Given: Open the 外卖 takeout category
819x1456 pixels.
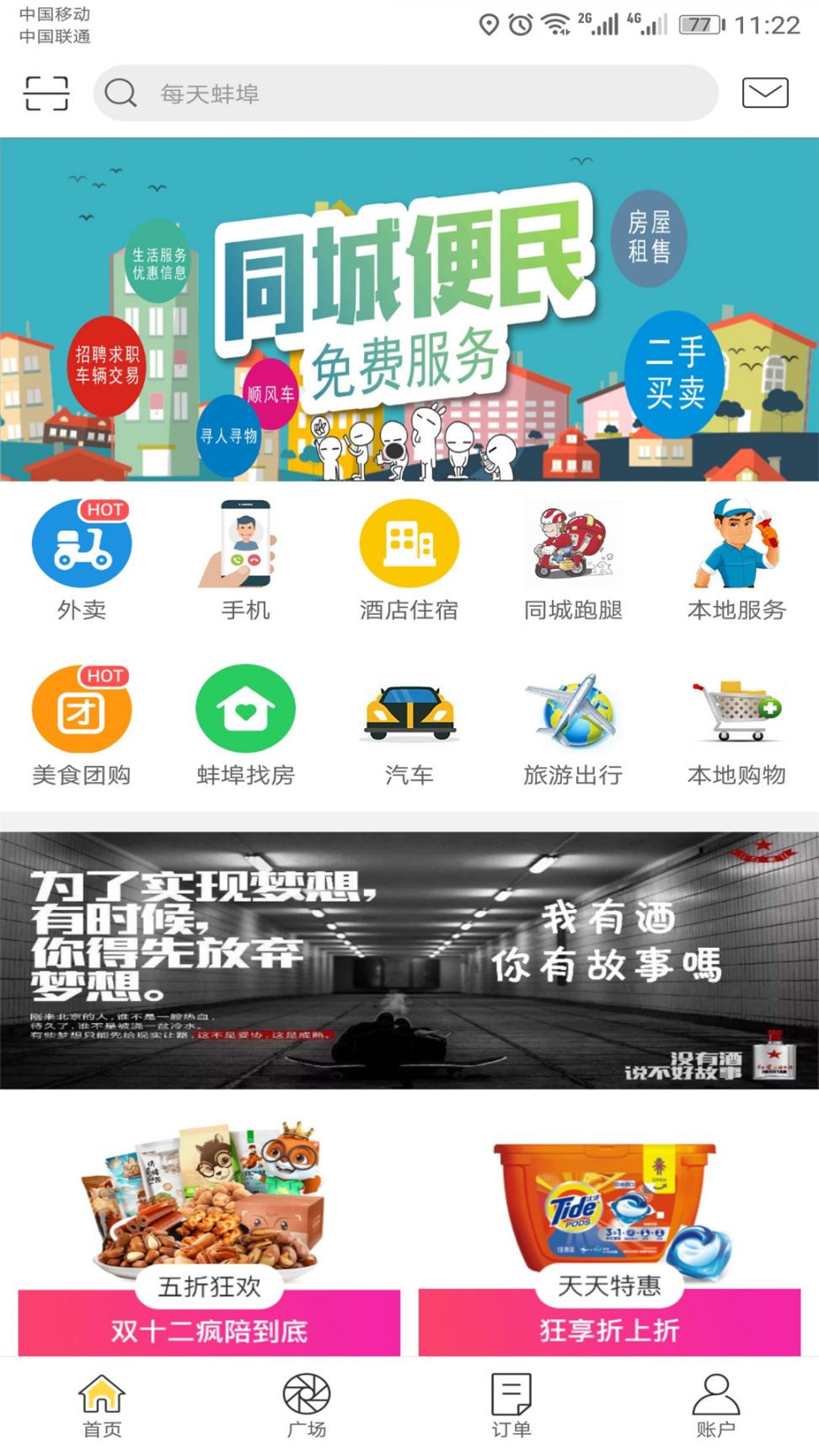Looking at the screenshot, I should (x=82, y=559).
